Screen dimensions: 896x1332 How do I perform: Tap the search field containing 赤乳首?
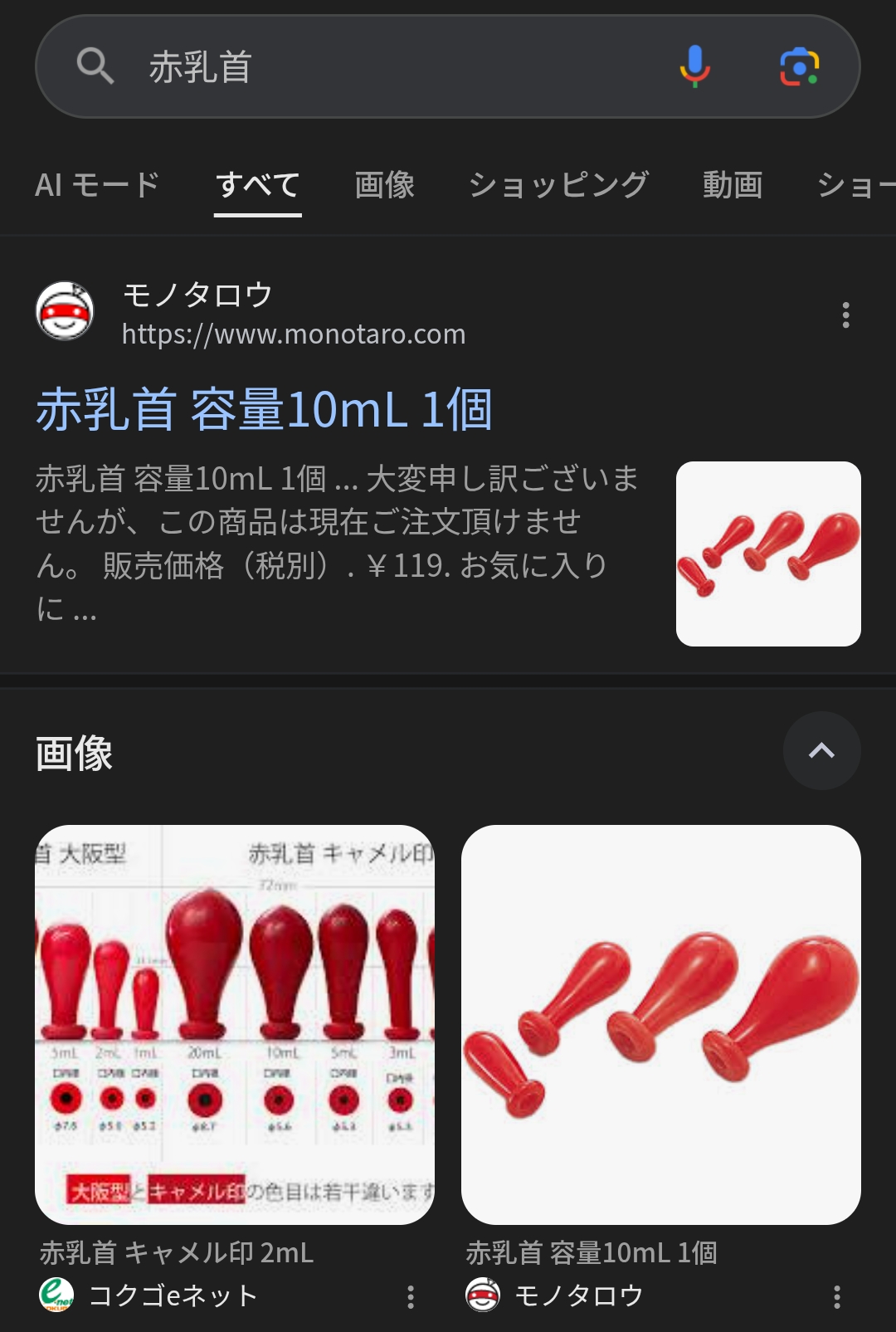click(373, 66)
